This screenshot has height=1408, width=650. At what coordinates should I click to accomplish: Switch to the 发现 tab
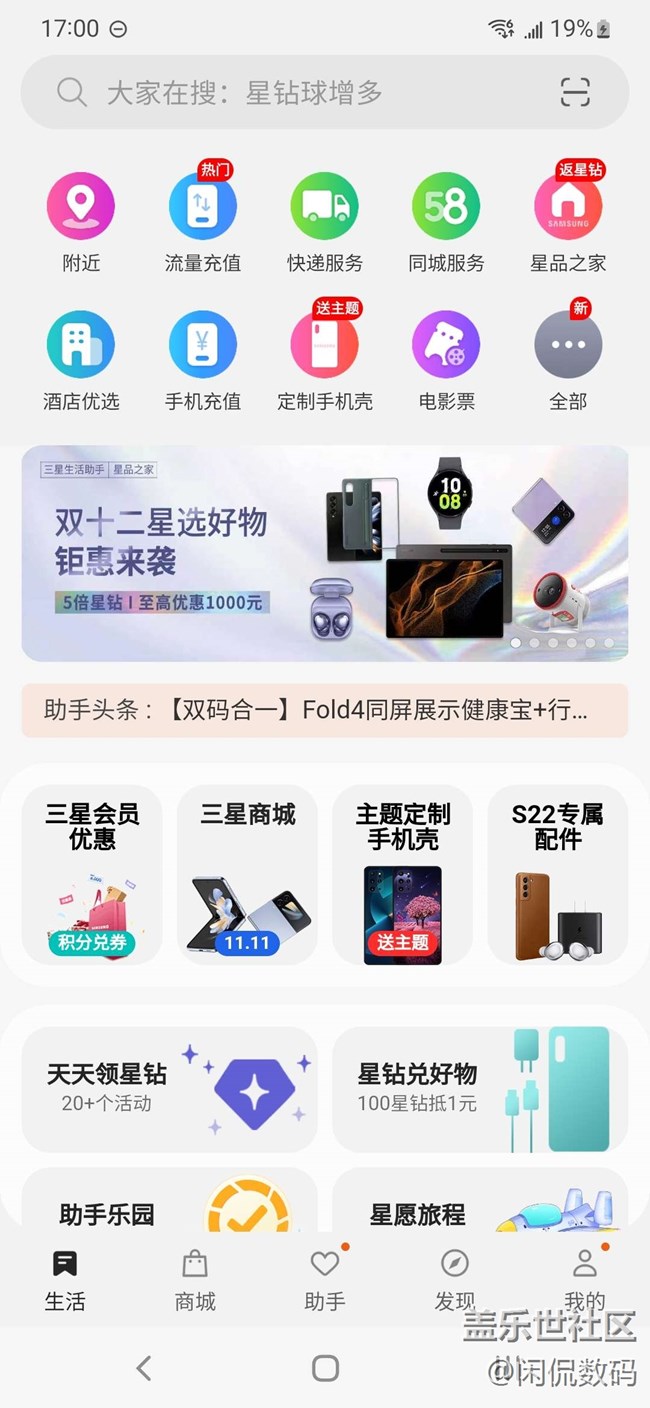click(455, 1281)
